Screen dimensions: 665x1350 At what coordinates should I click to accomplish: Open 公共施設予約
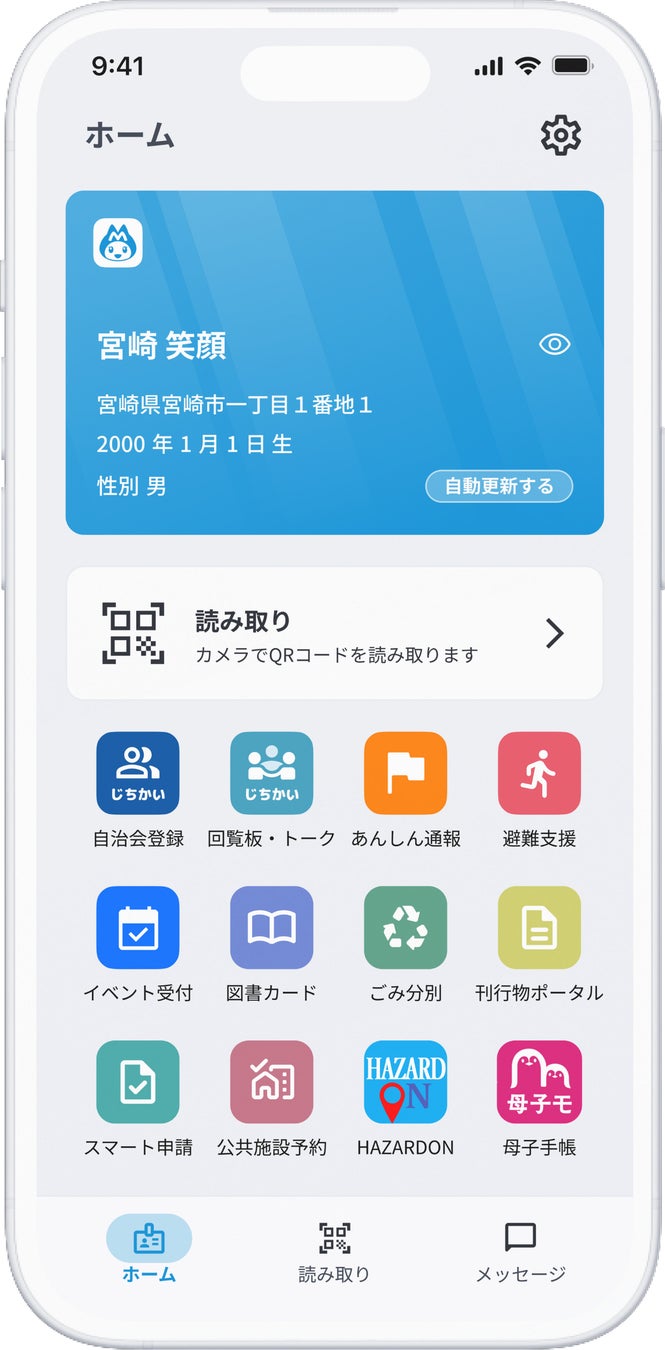[271, 1082]
